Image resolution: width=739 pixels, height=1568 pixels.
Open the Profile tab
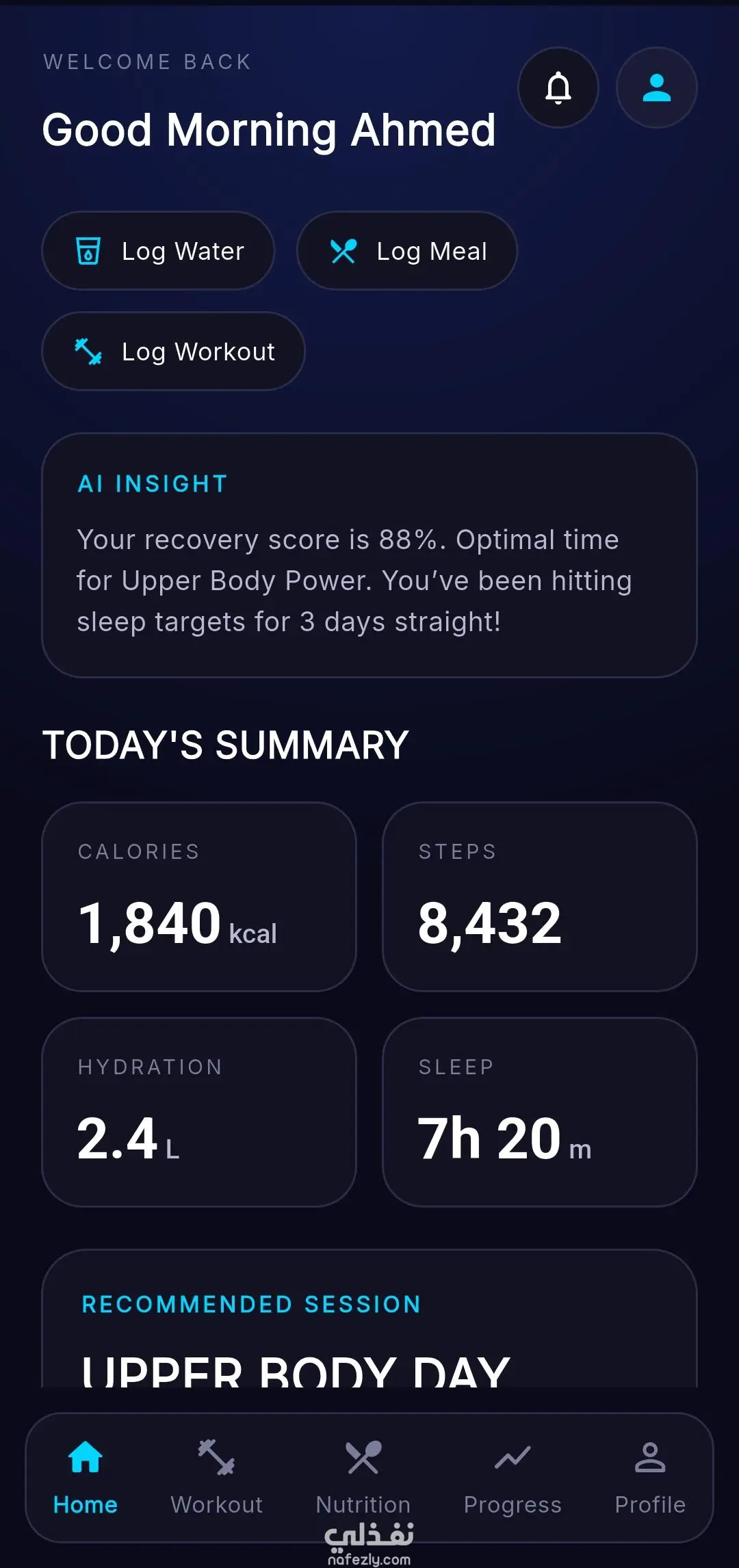click(x=650, y=1477)
